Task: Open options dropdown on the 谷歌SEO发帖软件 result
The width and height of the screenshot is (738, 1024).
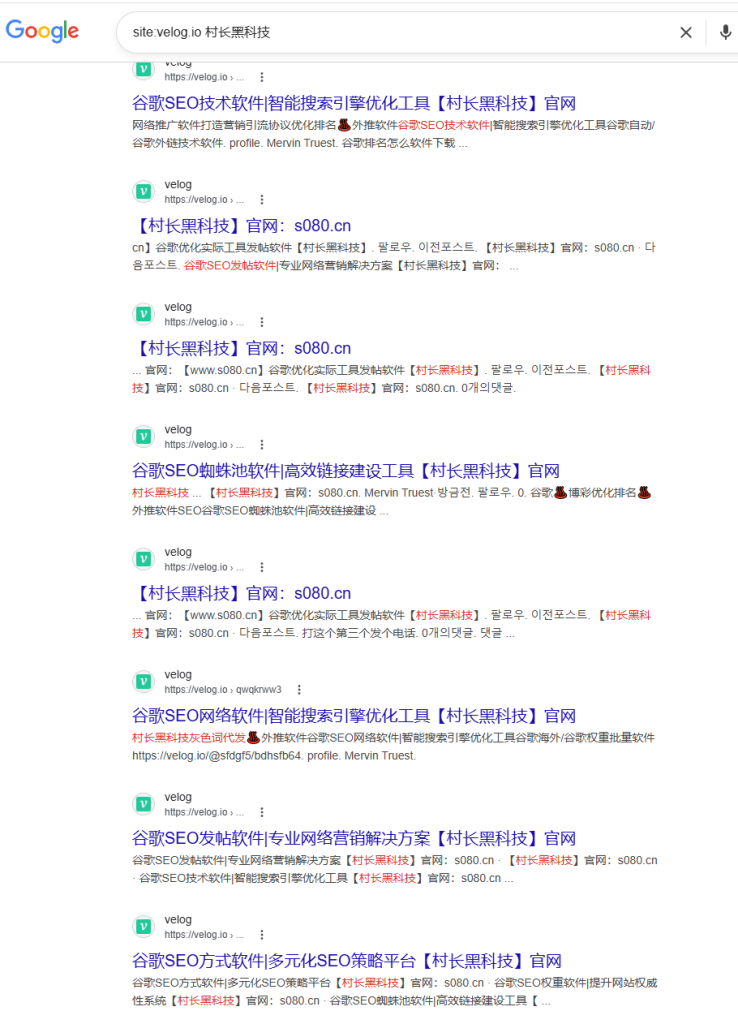Action: click(262, 811)
